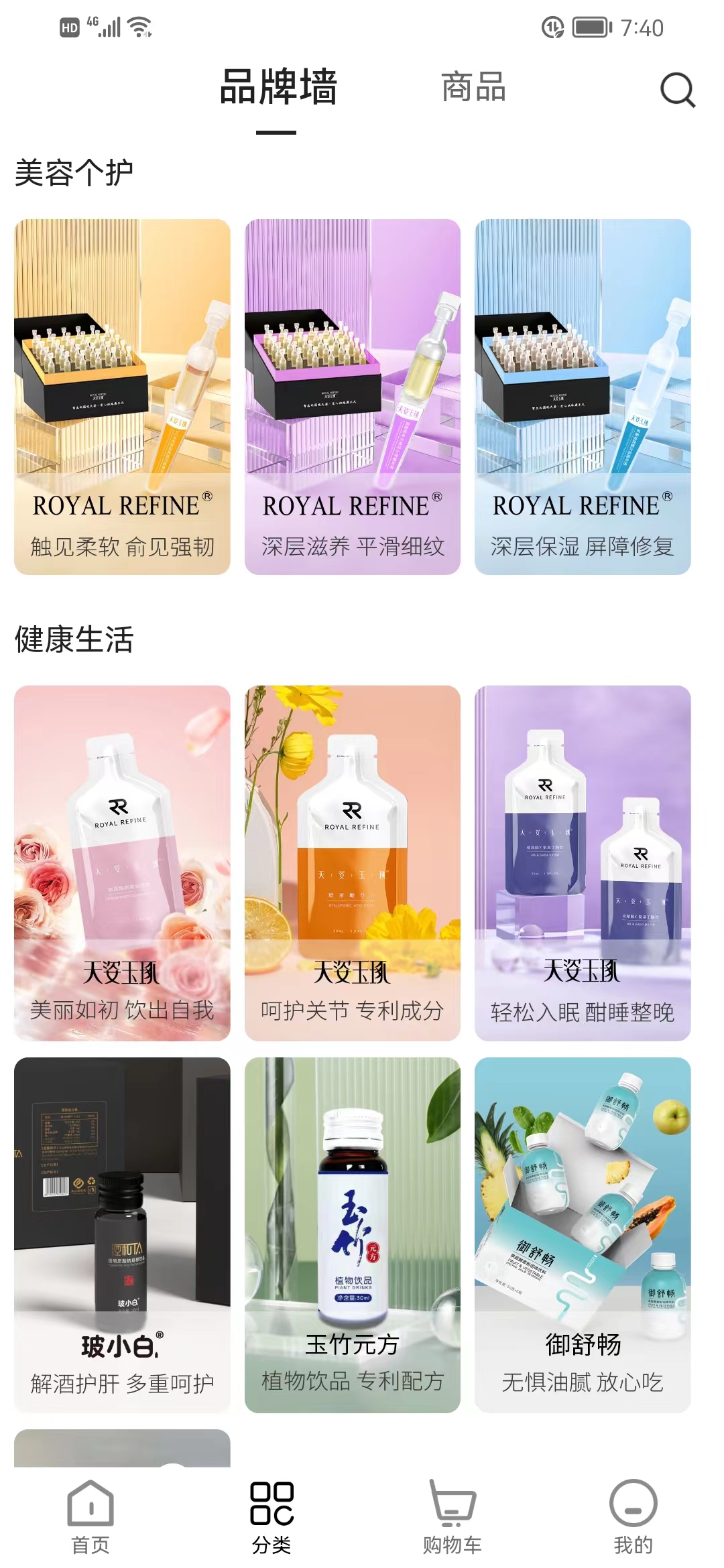Screen dimensions: 724x1568
Task: Switch to the 我的 tab
Action: coord(633,1517)
